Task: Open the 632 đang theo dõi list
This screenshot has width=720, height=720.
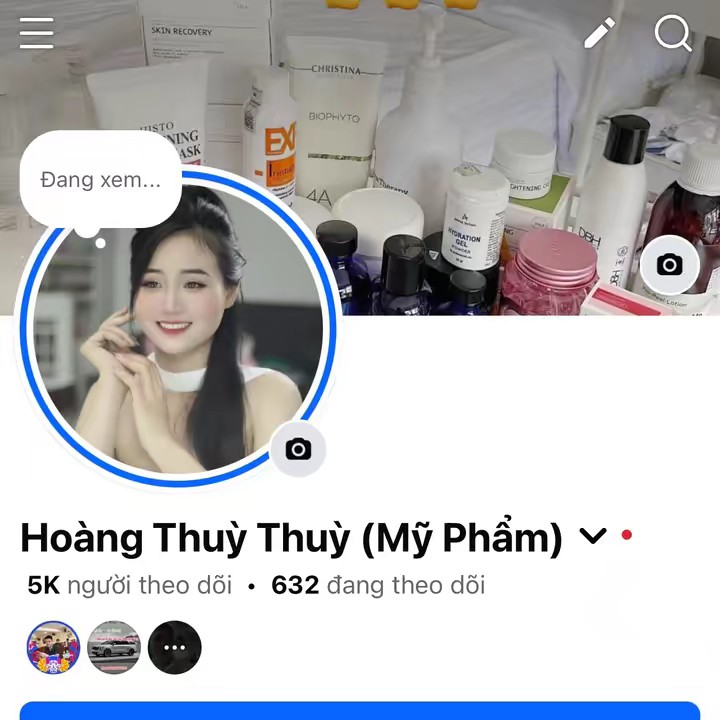Action: tap(378, 585)
